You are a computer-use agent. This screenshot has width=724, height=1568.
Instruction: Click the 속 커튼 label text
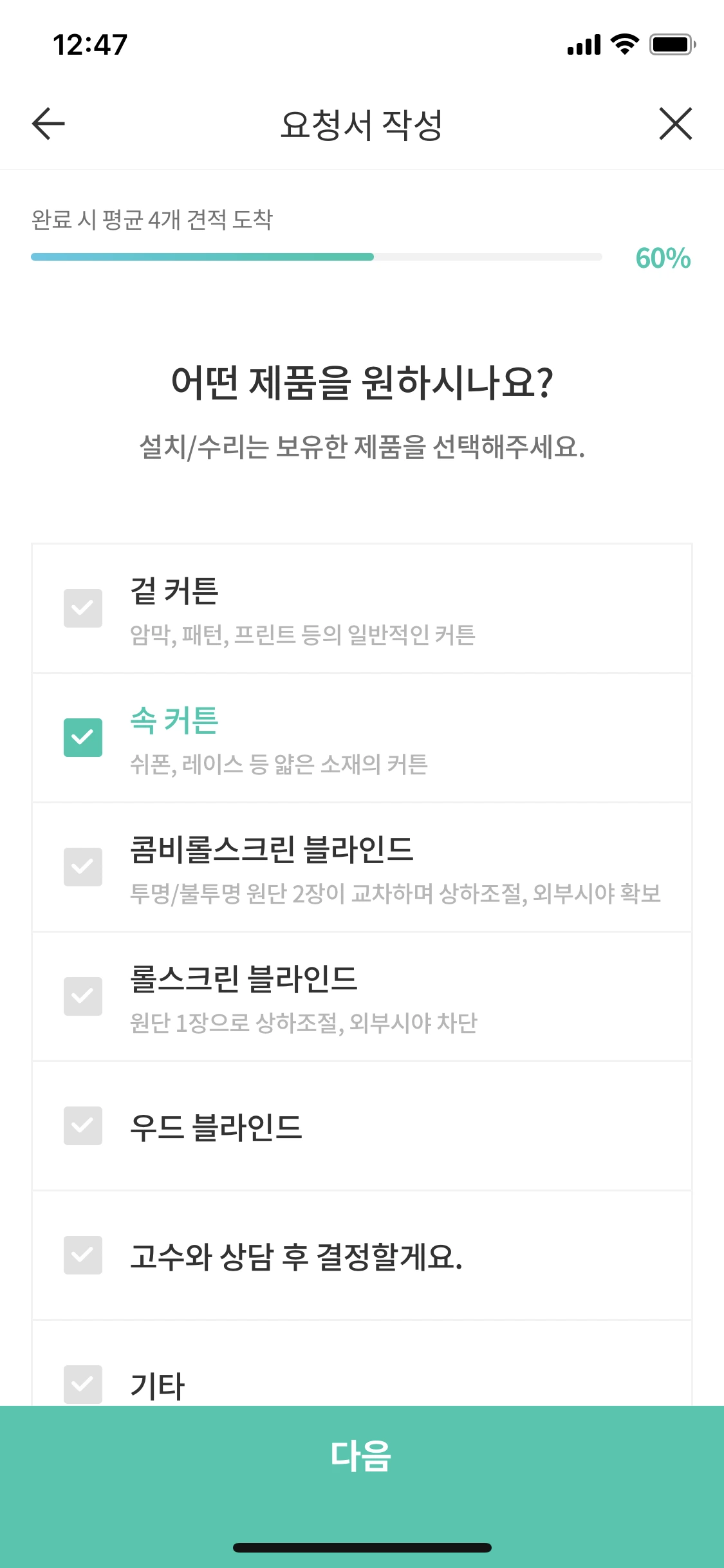(172, 721)
